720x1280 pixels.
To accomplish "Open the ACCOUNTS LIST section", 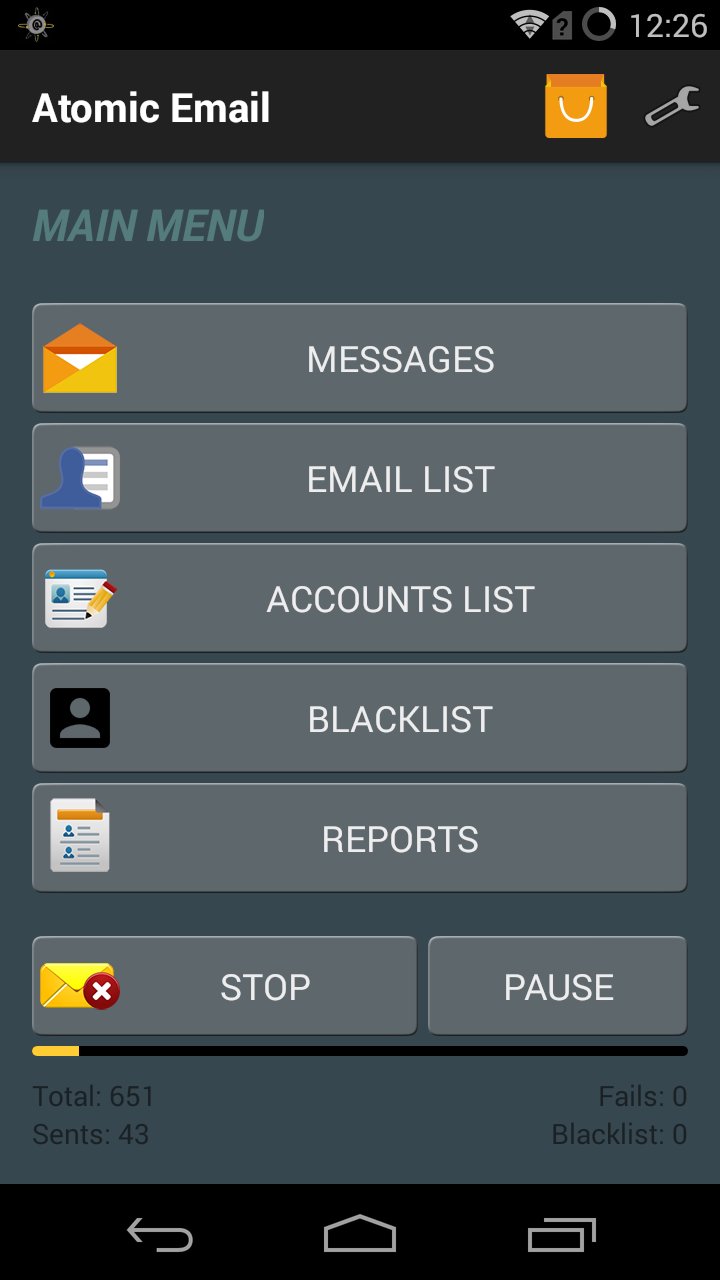I will pyautogui.click(x=400, y=598).
